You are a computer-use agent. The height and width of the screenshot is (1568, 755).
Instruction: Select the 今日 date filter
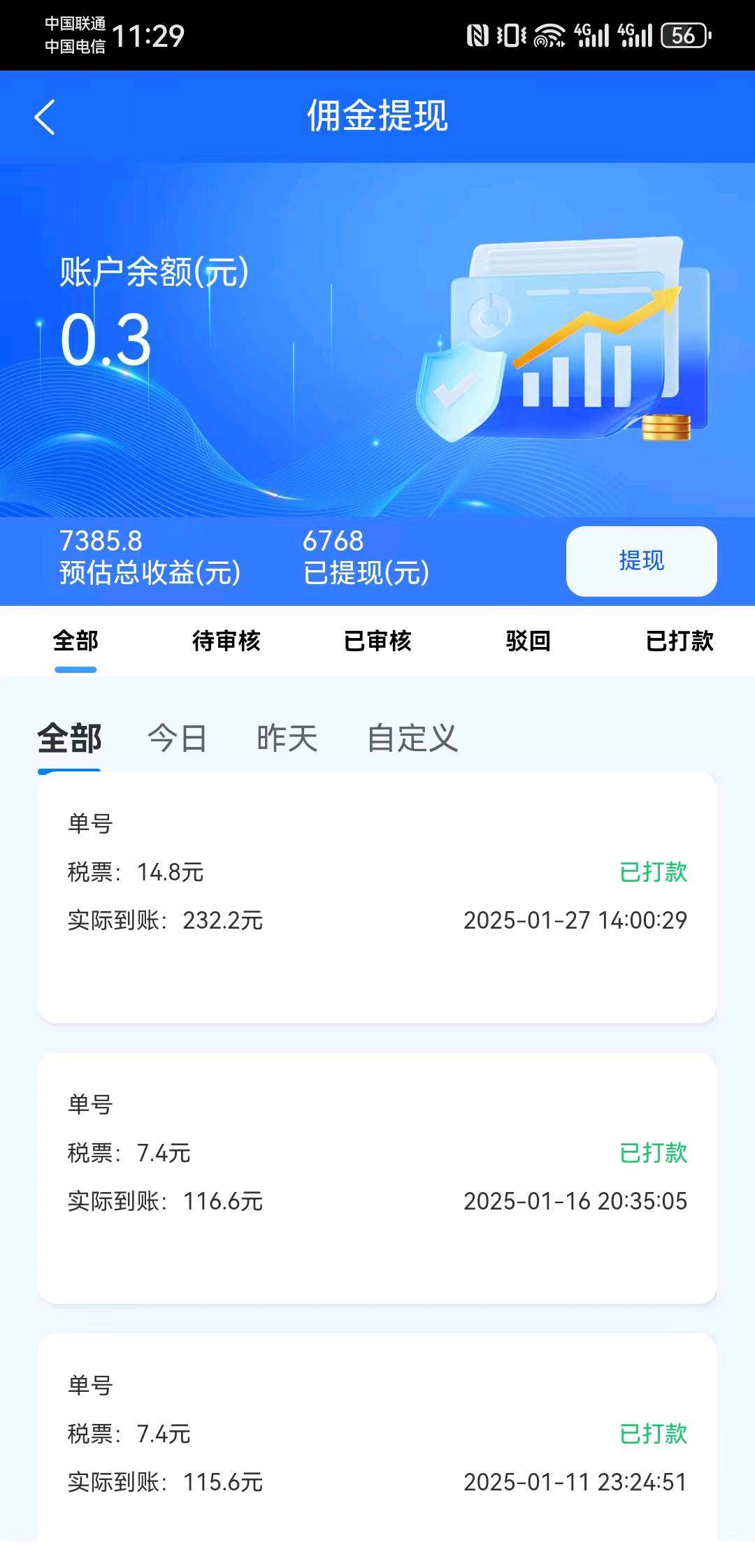178,739
